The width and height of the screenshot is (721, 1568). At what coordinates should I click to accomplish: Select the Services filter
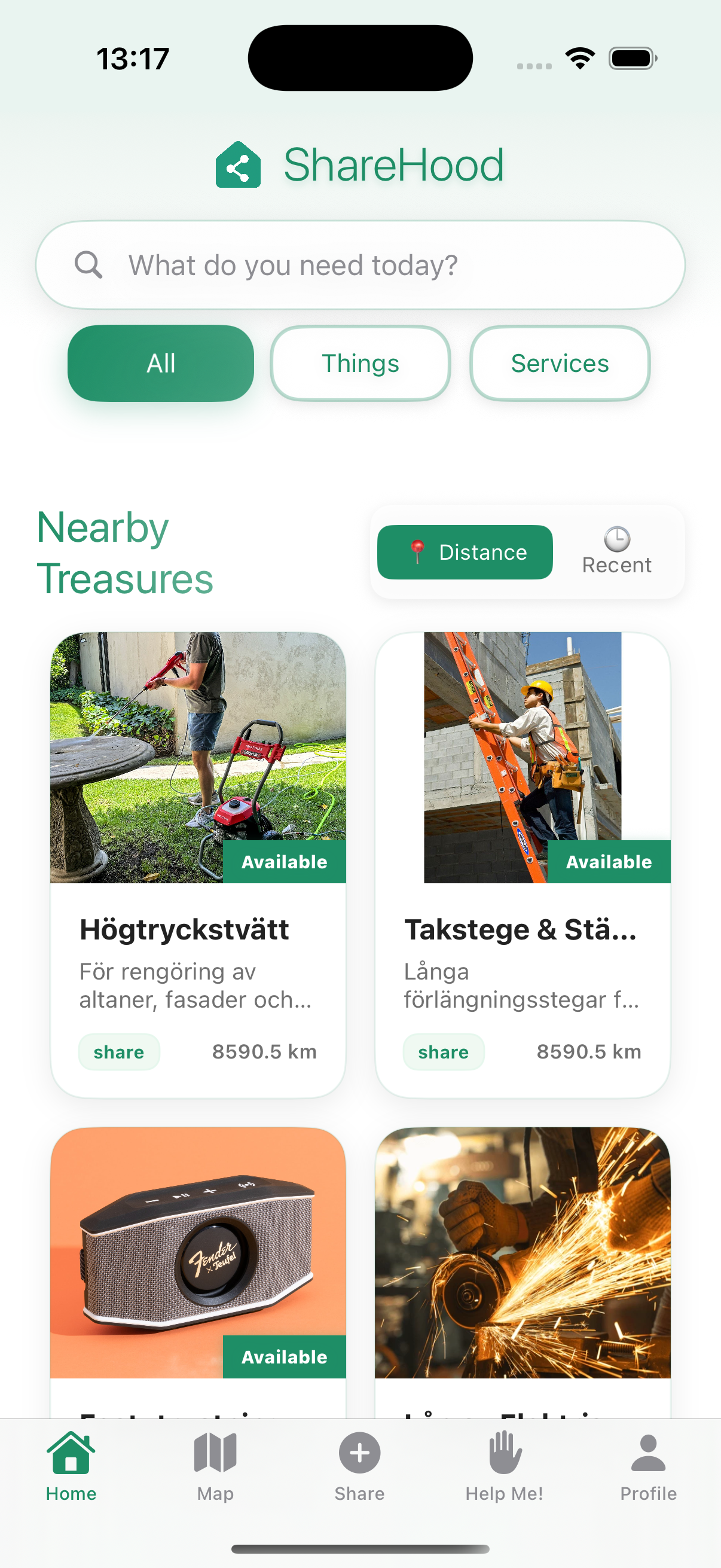[560, 362]
